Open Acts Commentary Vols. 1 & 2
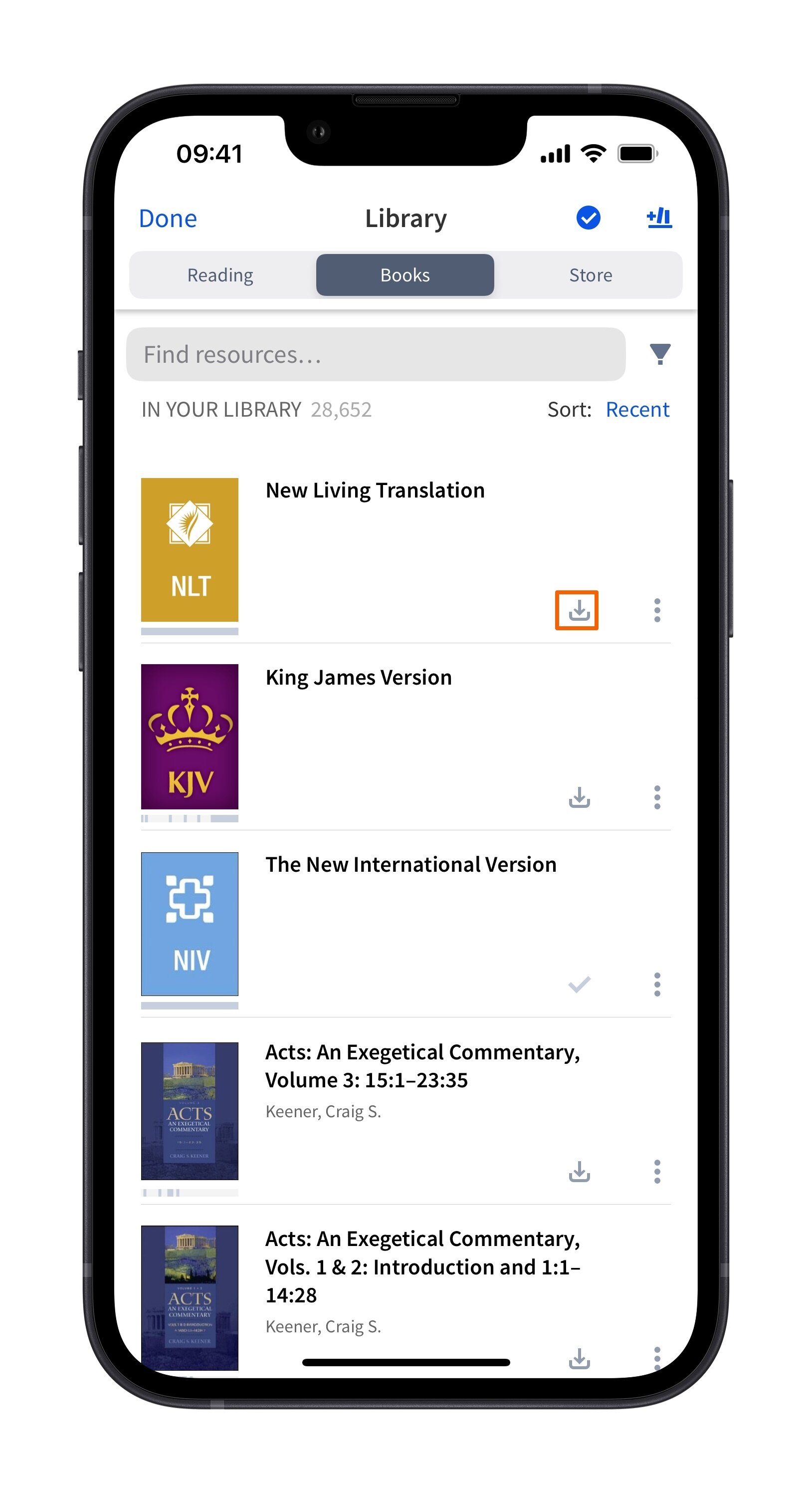Image resolution: width=812 pixels, height=1493 pixels. [421, 1266]
